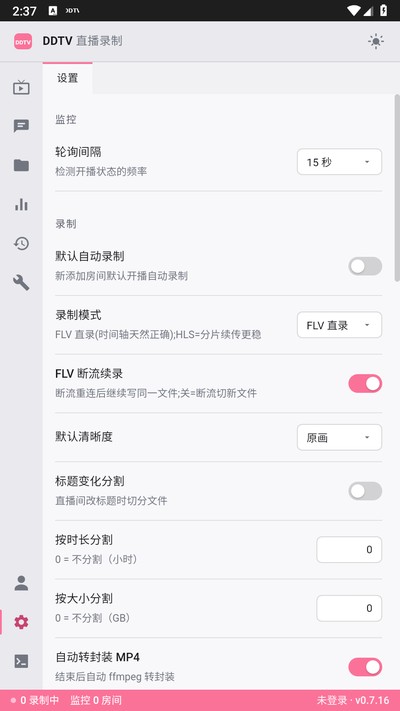This screenshot has height=711, width=400.
Task: Tap the 按时长分割 number field
Action: [x=349, y=550]
